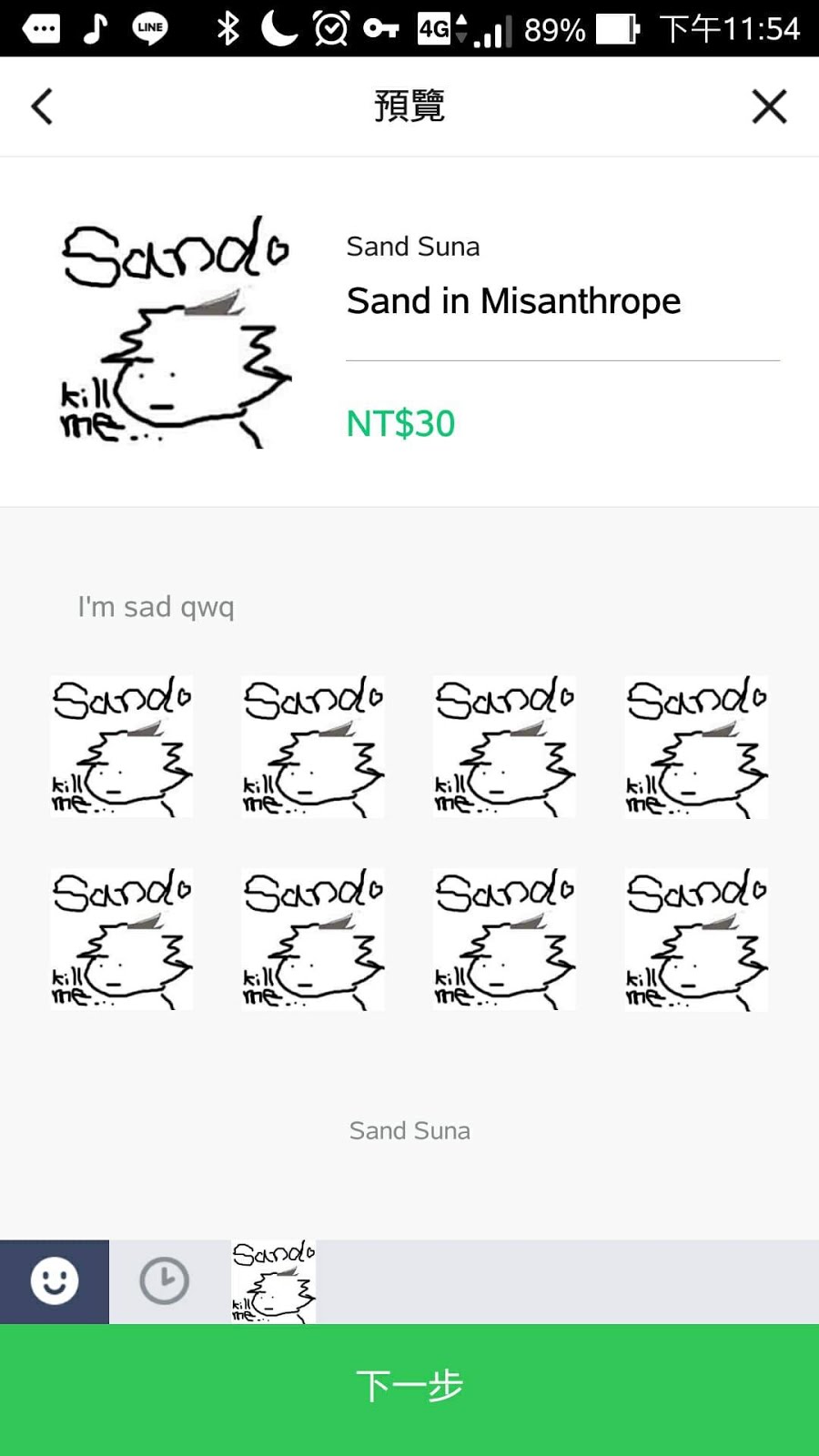The width and height of the screenshot is (819, 1456).
Task: Go back using the top-left arrow
Action: [x=42, y=106]
